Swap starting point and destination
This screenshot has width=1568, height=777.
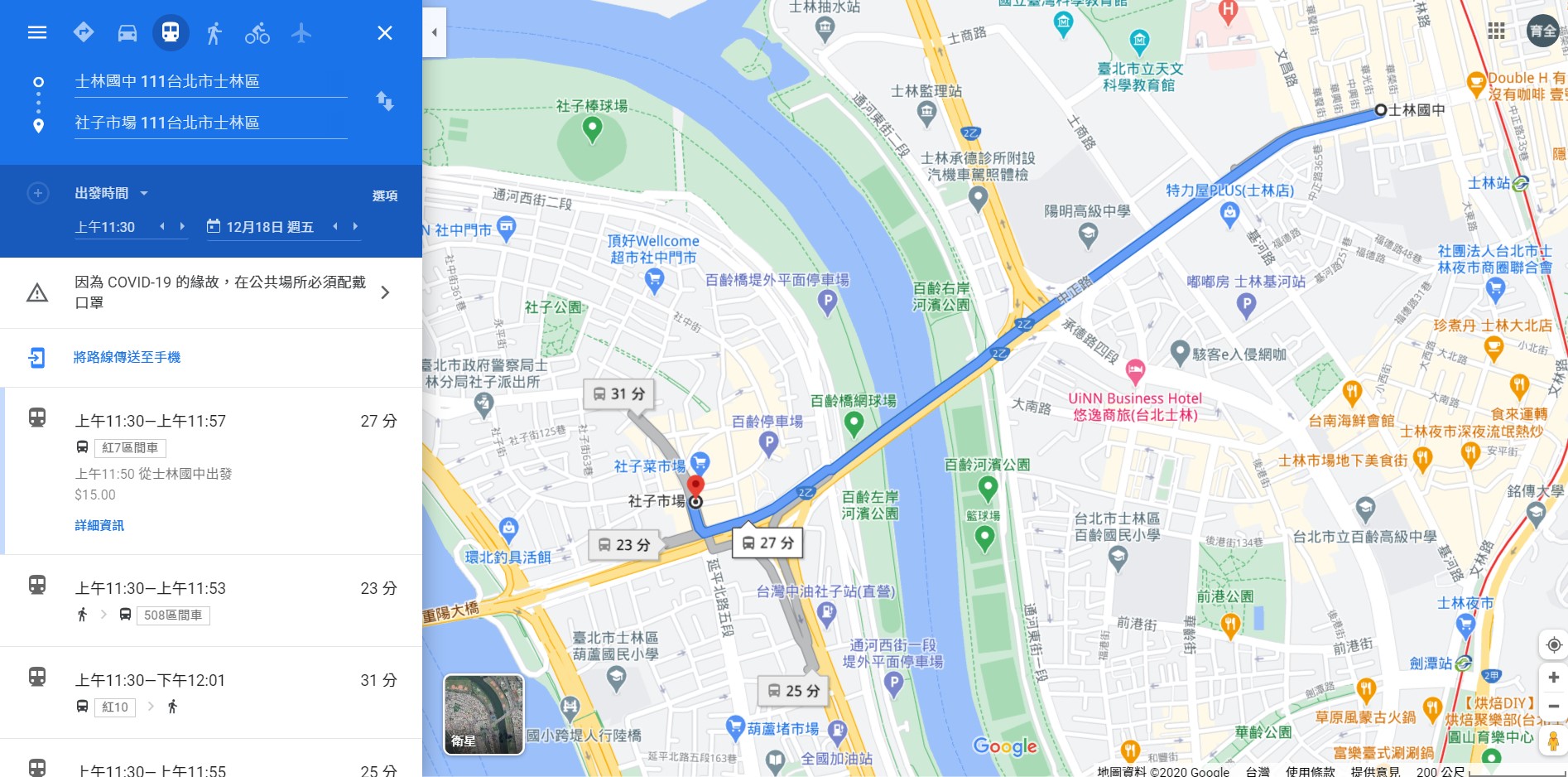[x=385, y=101]
